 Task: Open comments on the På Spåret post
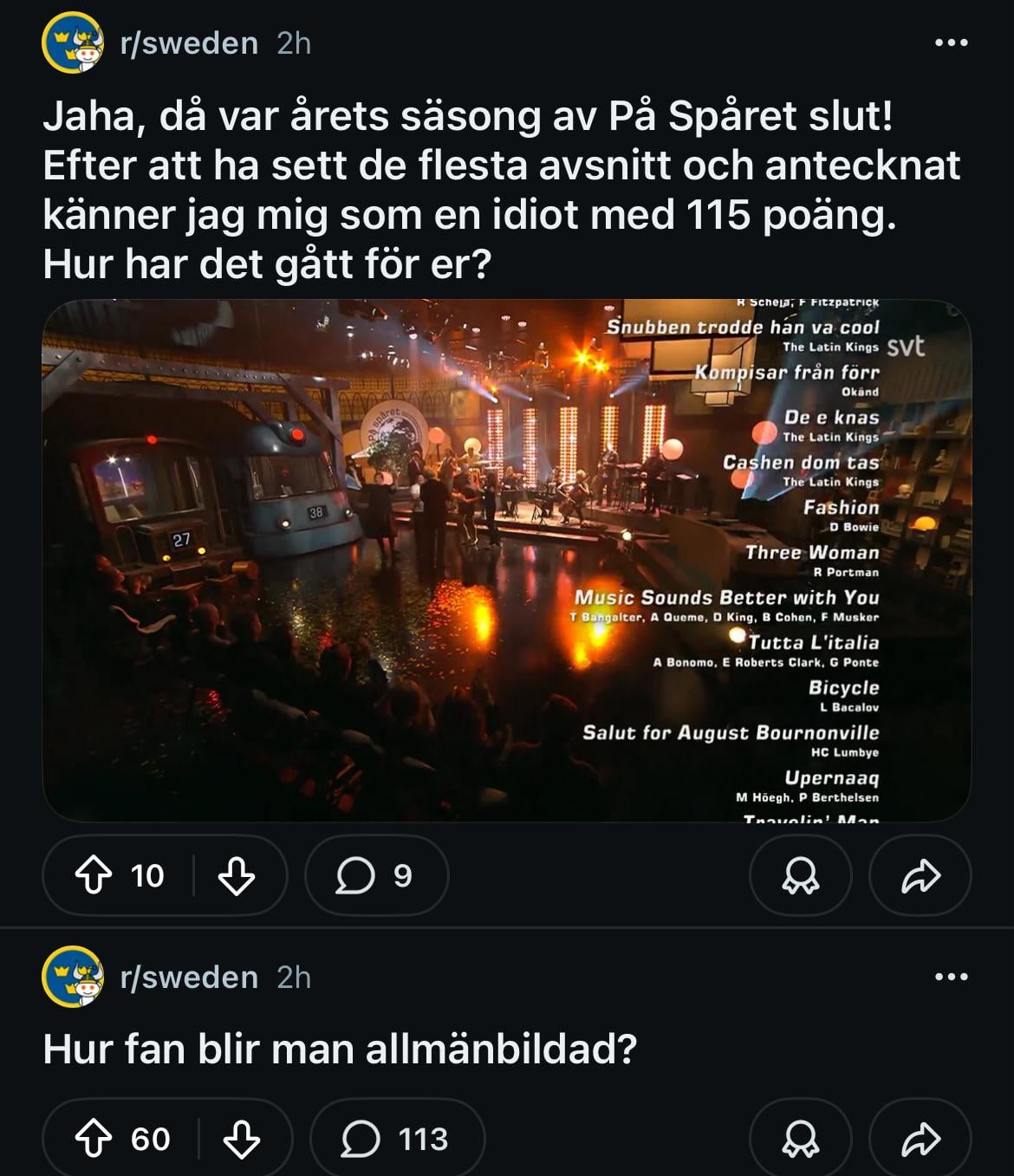tap(376, 875)
